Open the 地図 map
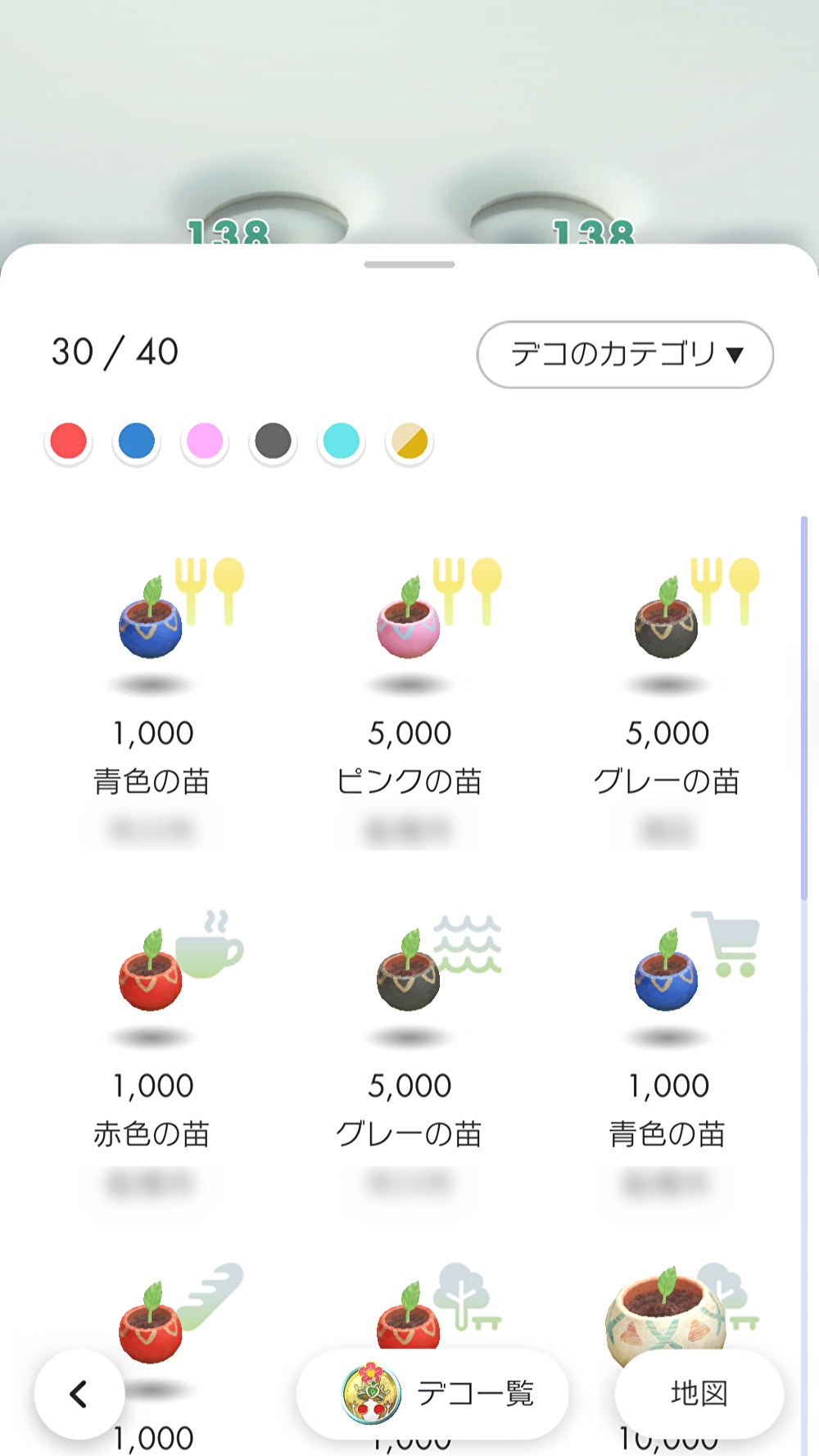This screenshot has height=1456, width=819. (x=699, y=1394)
